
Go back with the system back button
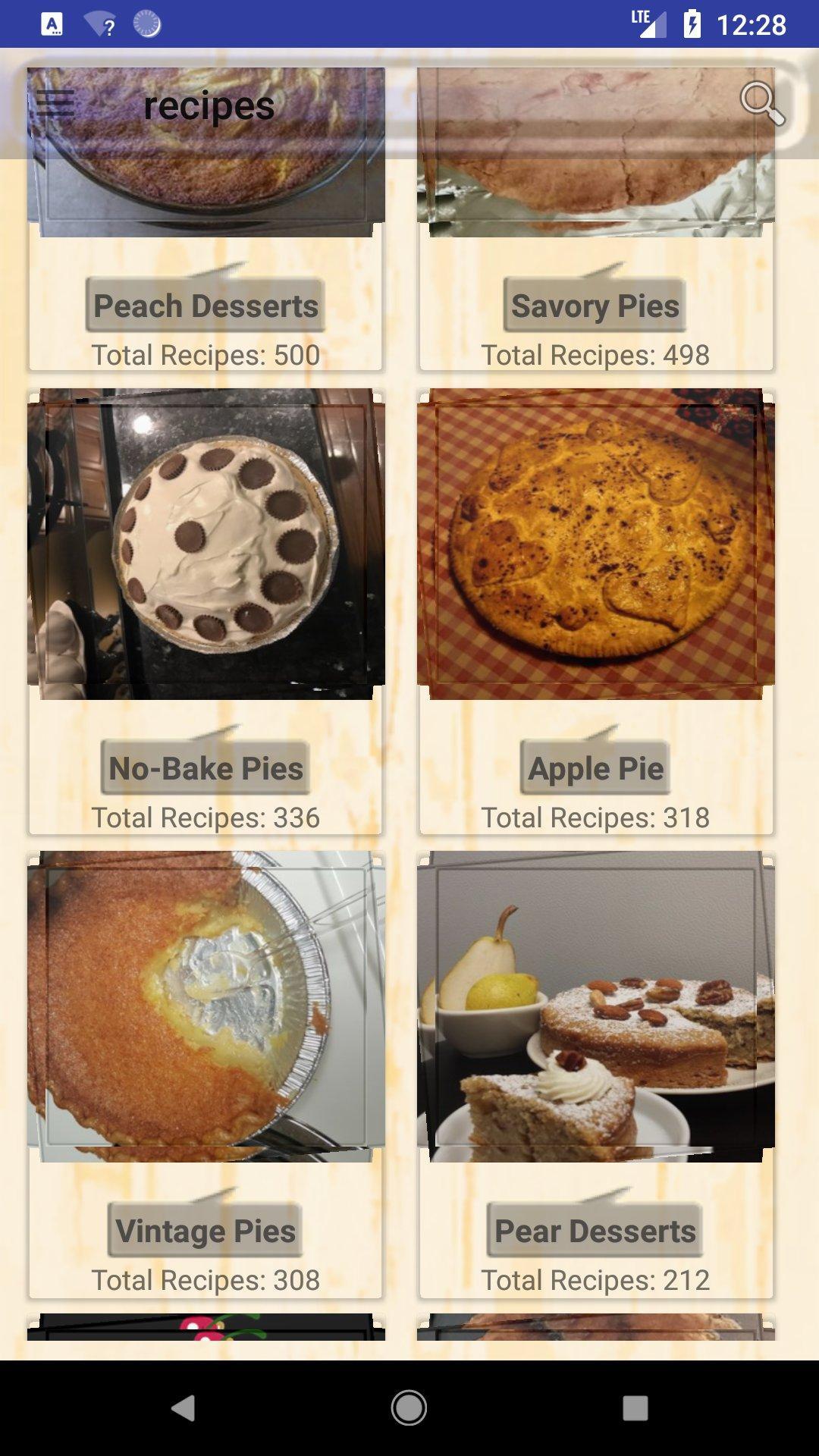tap(183, 1408)
